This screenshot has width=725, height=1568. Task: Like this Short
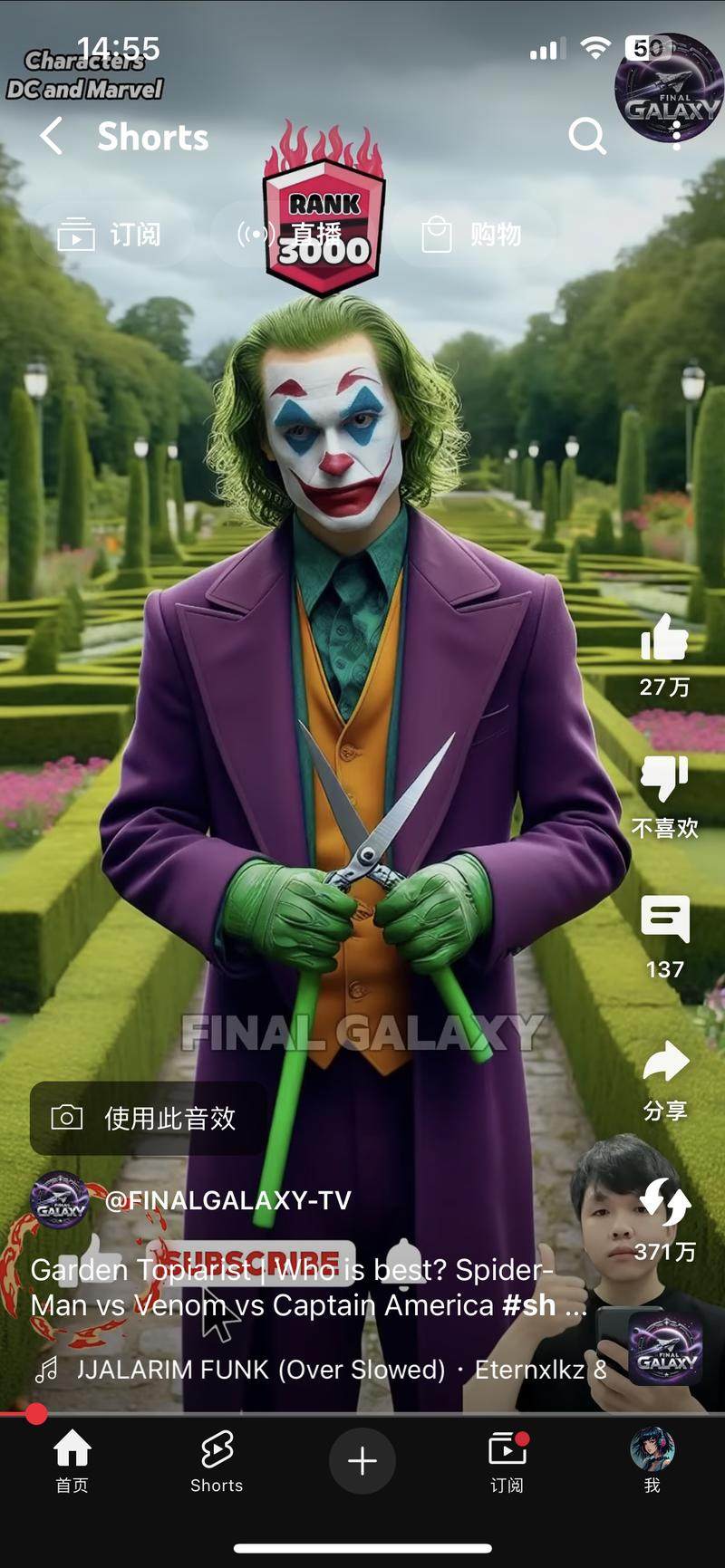(664, 639)
